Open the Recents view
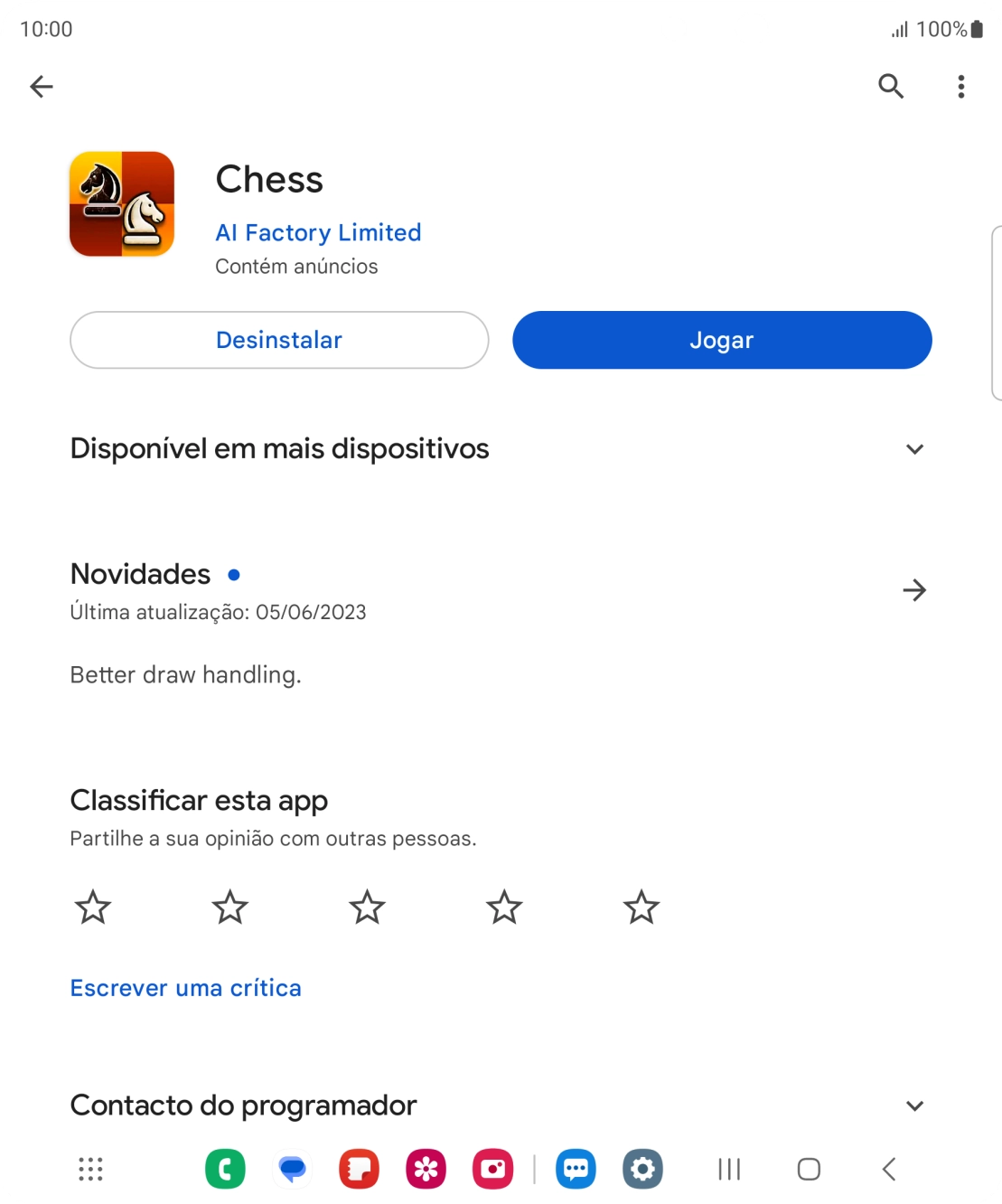Screen dimensions: 1002x1204 point(728,1168)
